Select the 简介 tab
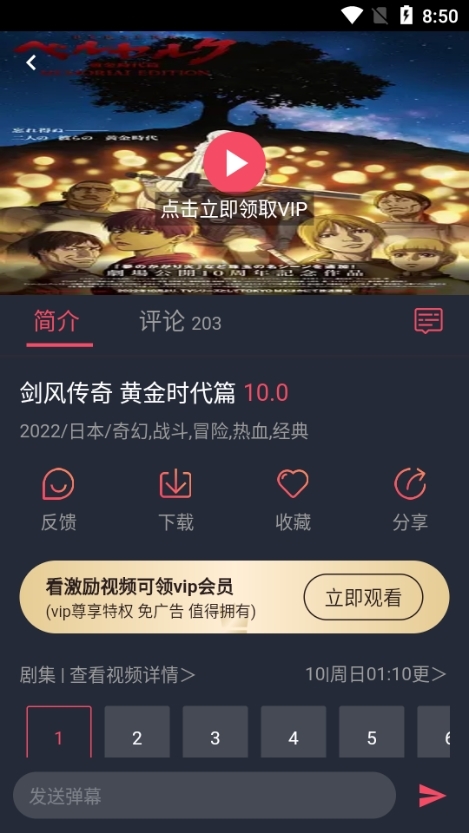The height and width of the screenshot is (833, 469). coord(57,321)
